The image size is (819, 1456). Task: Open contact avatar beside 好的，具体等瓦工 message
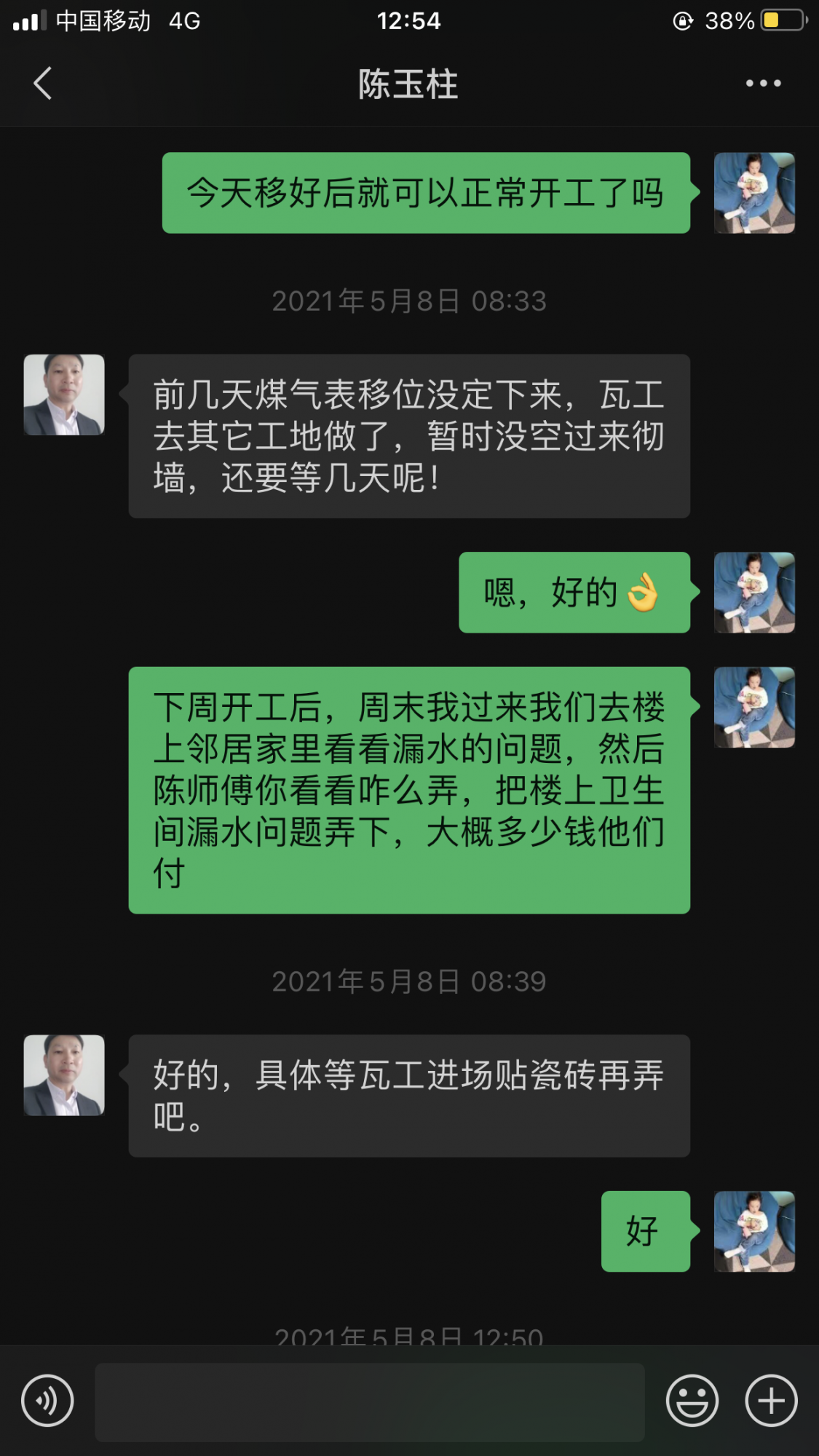[64, 1075]
